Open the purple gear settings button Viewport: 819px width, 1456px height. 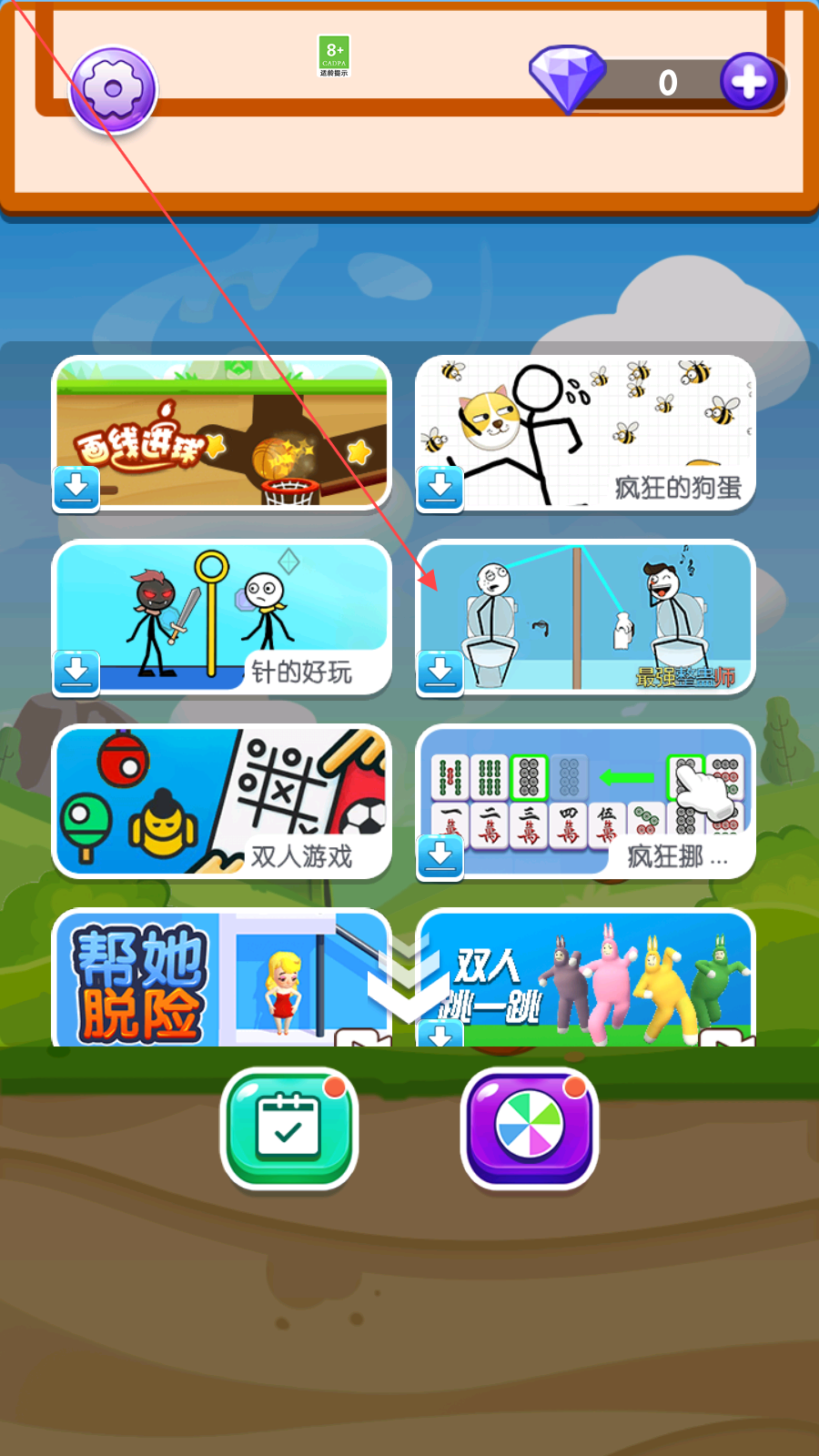point(114,90)
